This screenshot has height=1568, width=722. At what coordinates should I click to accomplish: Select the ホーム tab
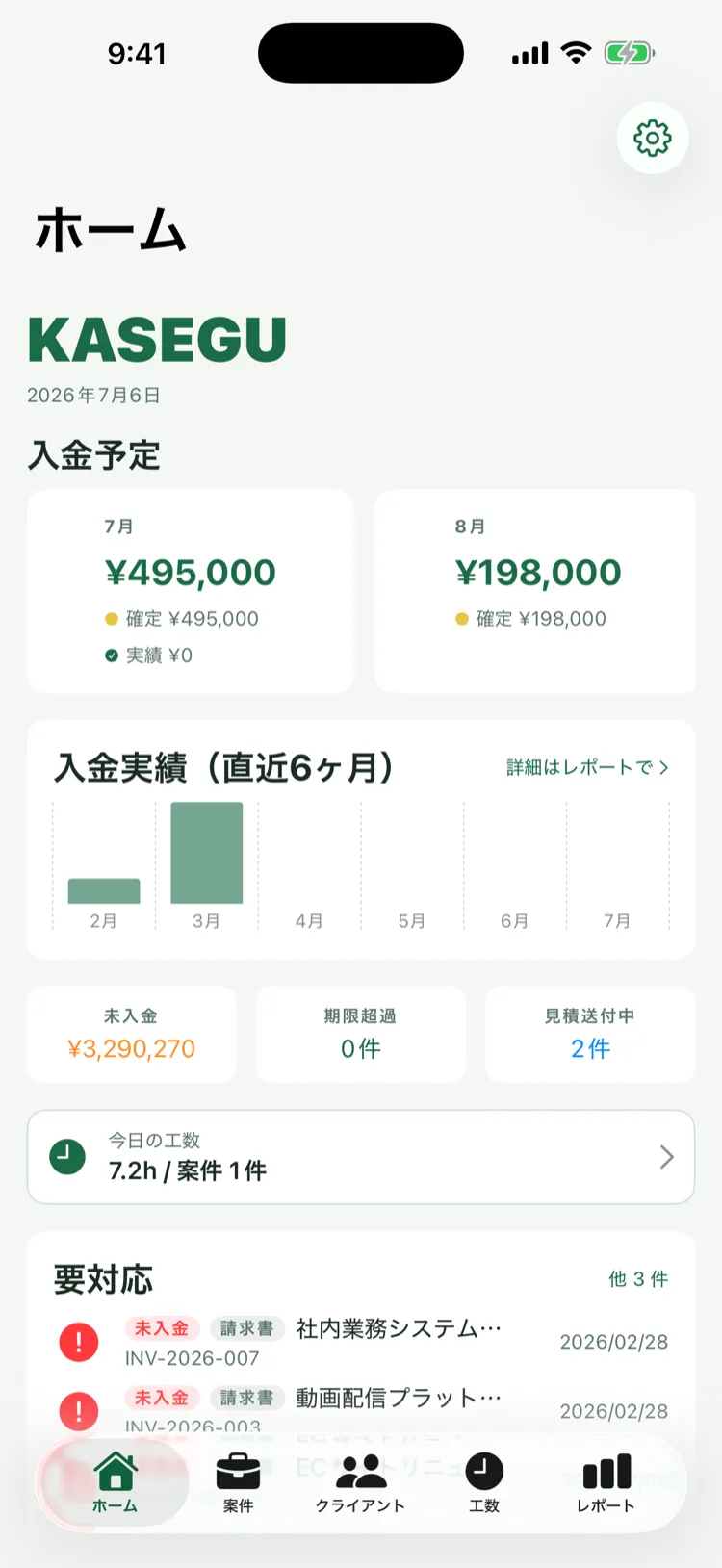pos(115,1483)
